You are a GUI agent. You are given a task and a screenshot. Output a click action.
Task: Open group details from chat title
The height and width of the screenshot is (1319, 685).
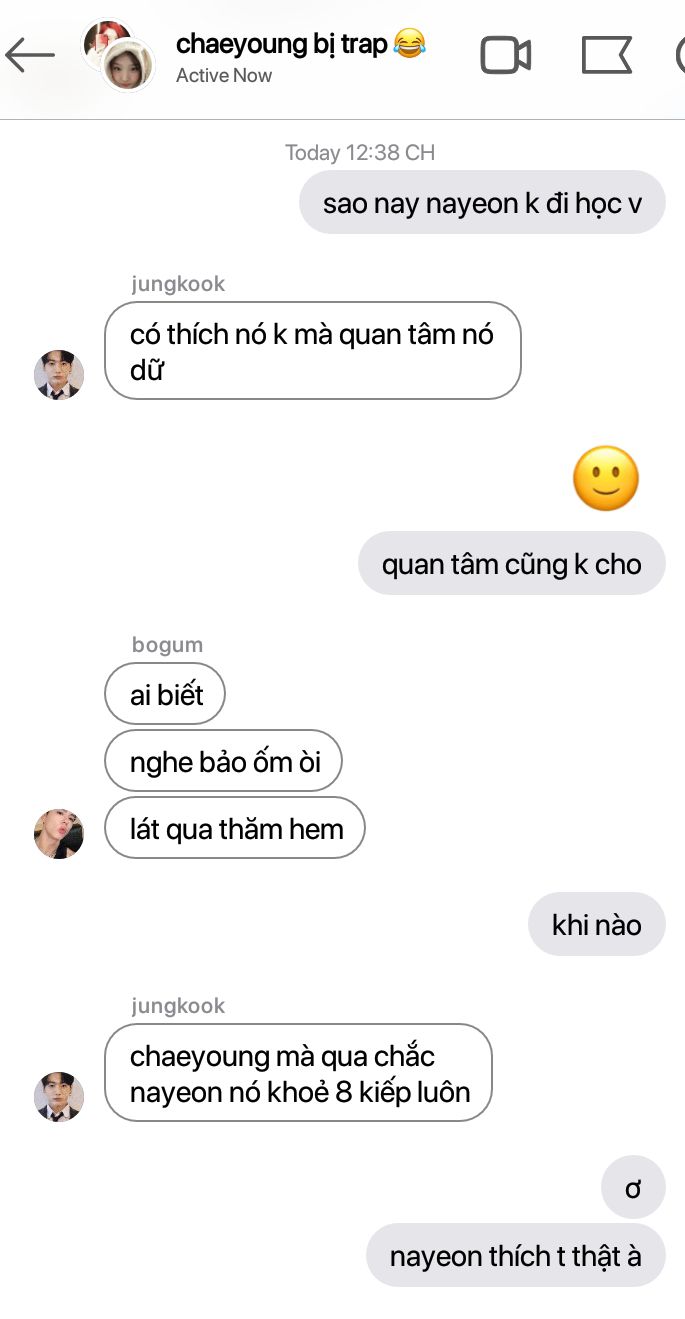pos(301,44)
